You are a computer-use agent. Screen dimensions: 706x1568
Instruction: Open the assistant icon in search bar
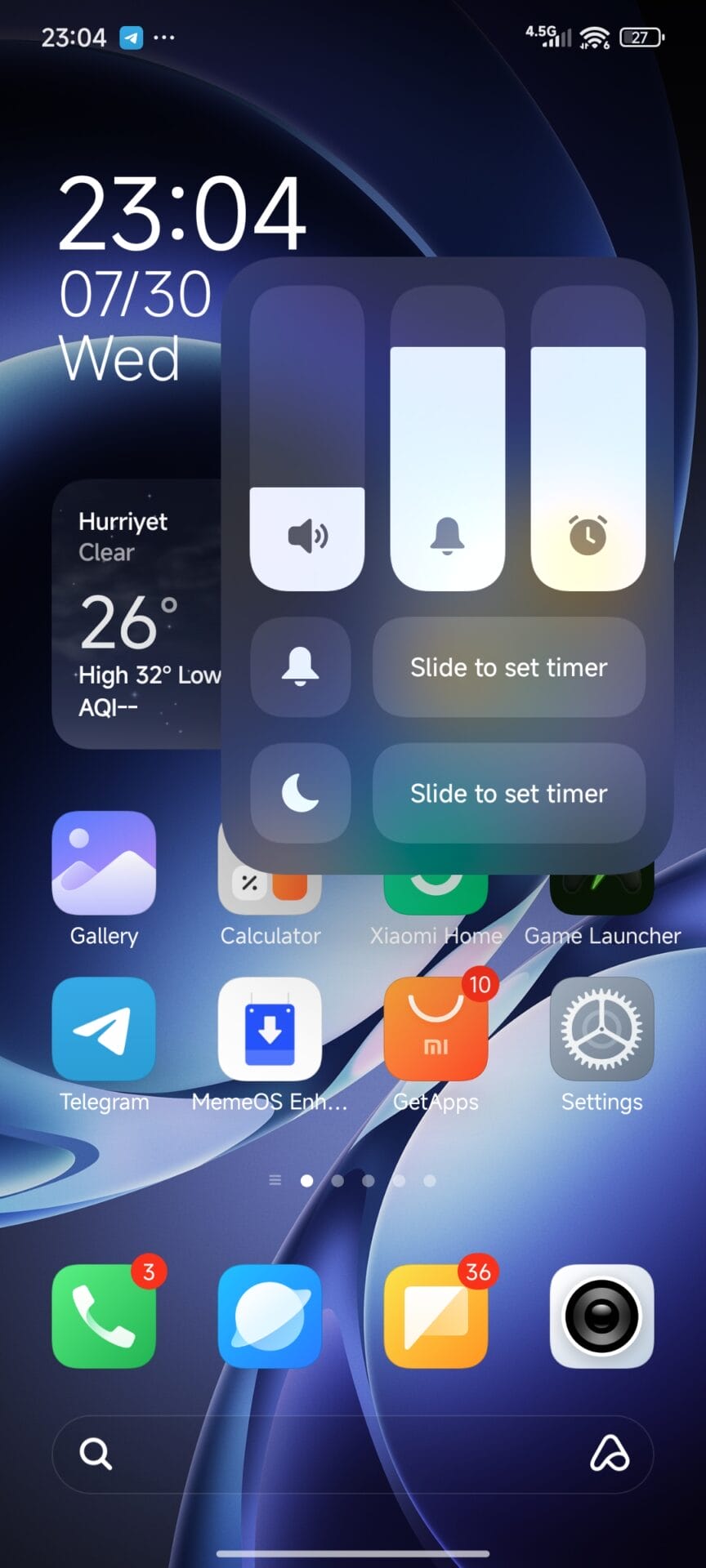[x=610, y=1454]
